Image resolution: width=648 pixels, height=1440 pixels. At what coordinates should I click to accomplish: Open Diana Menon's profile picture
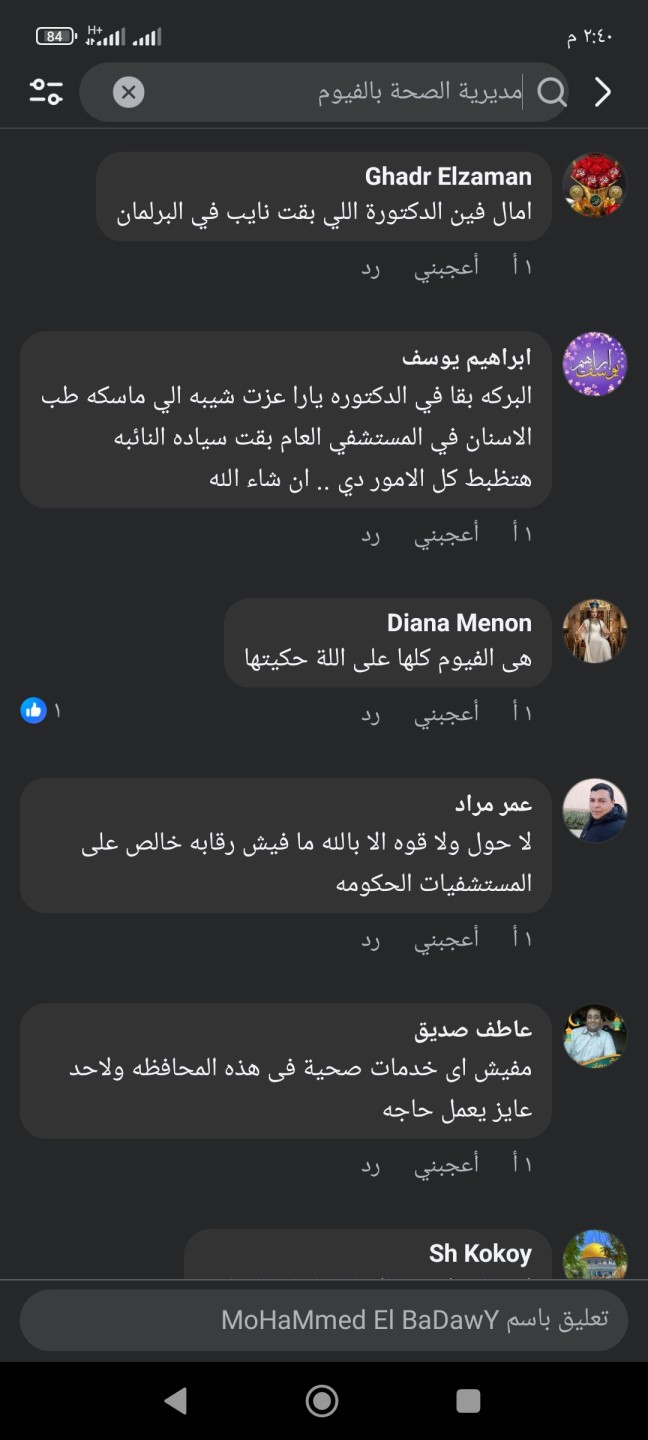pyautogui.click(x=595, y=631)
